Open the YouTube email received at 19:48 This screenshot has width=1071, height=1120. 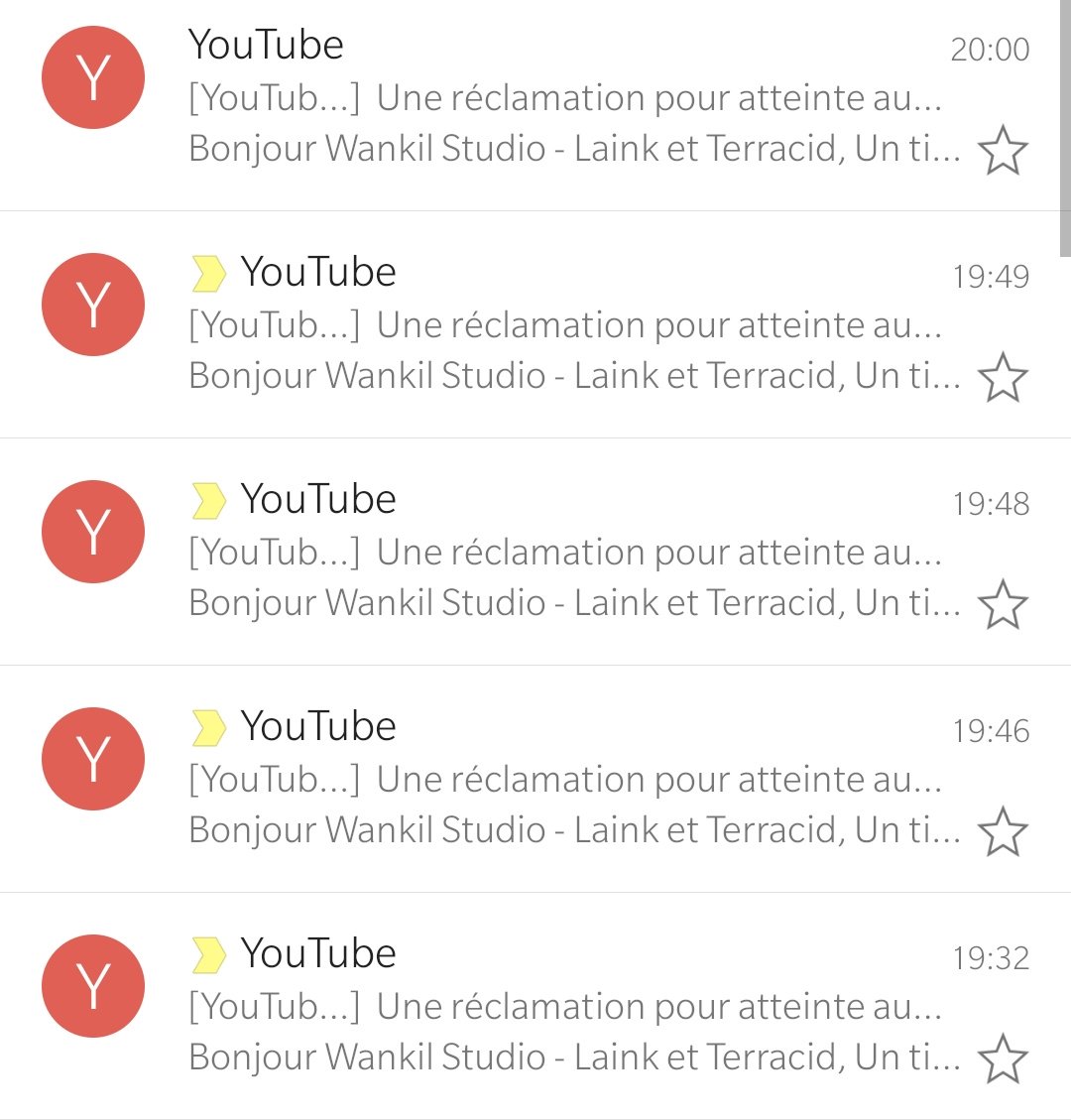click(x=565, y=553)
